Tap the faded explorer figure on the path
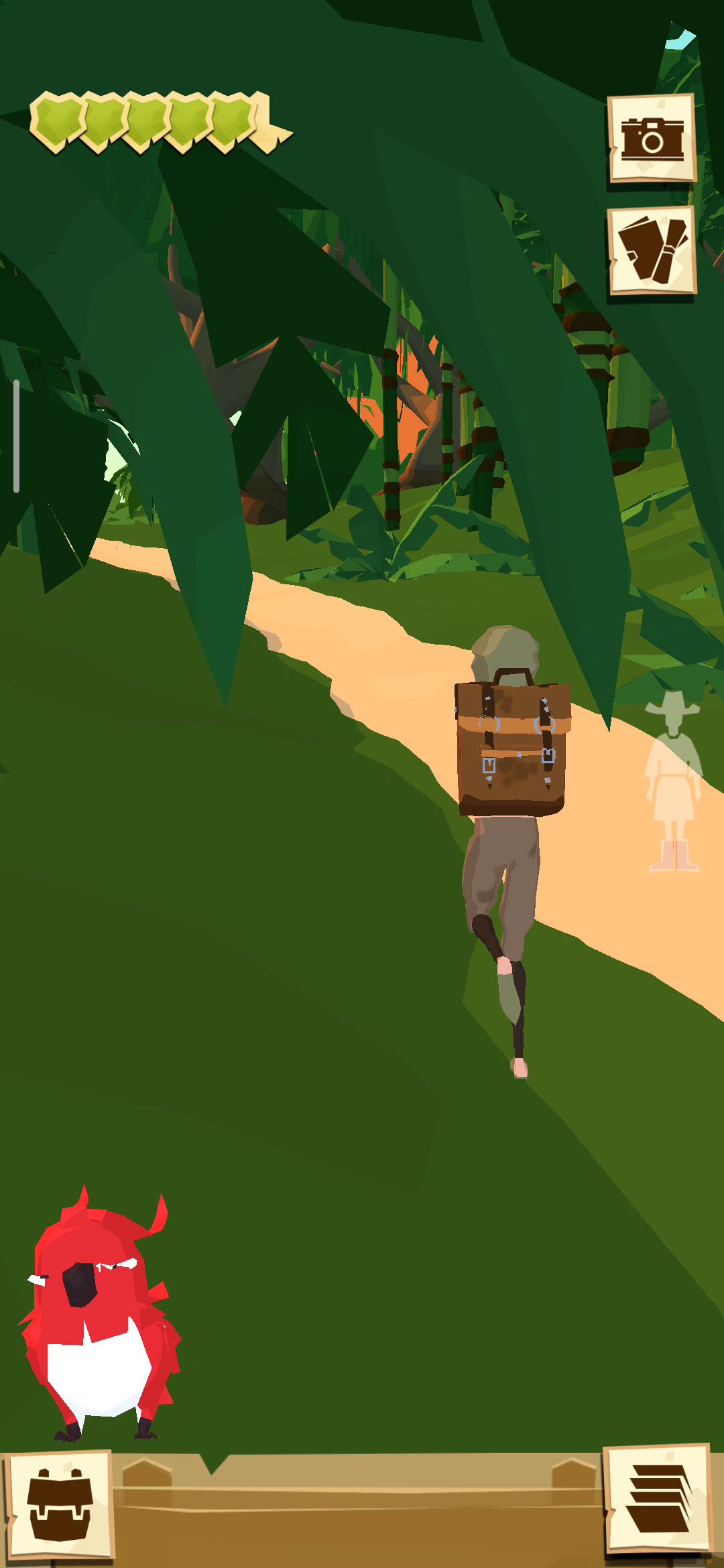Viewport: 724px width, 1568px height. pos(674,783)
